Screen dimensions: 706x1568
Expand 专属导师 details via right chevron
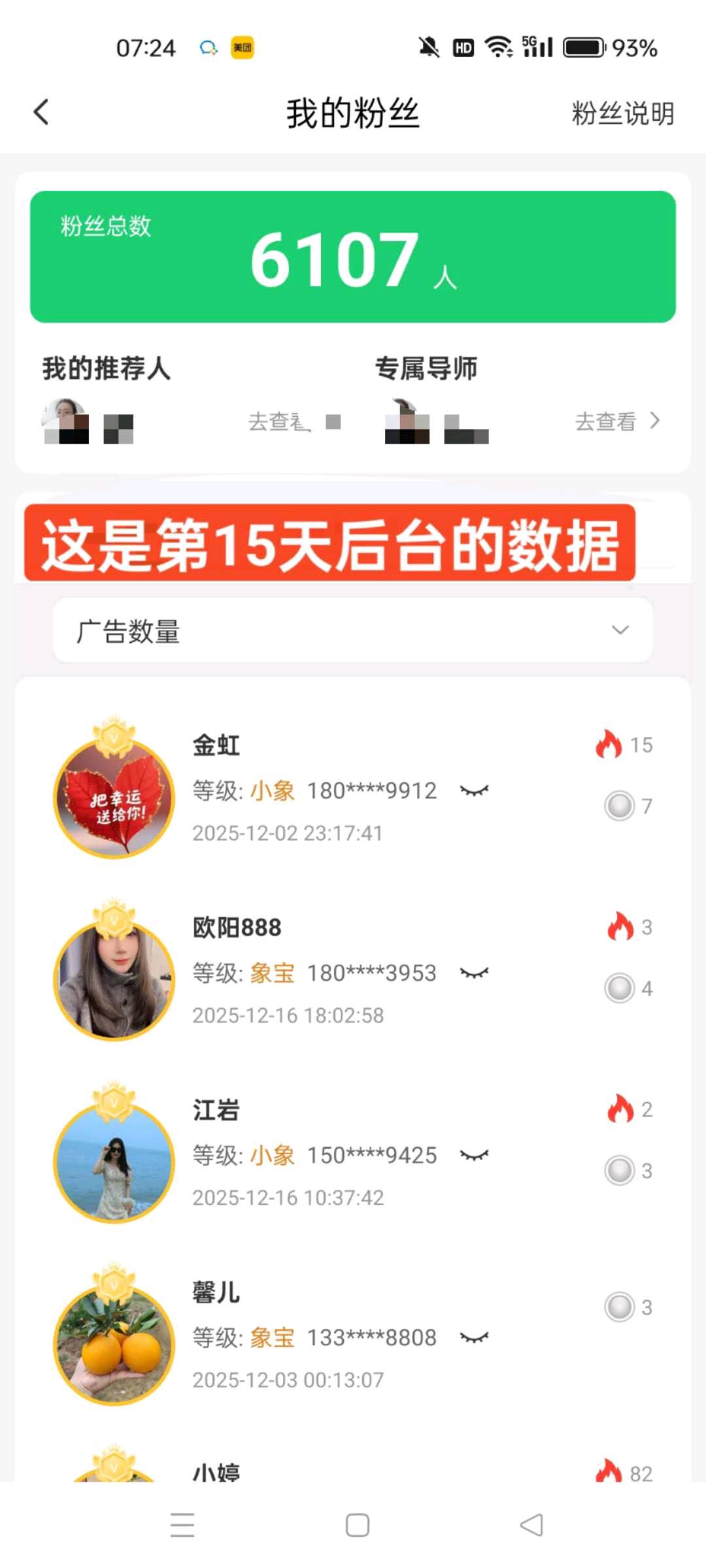[654, 422]
